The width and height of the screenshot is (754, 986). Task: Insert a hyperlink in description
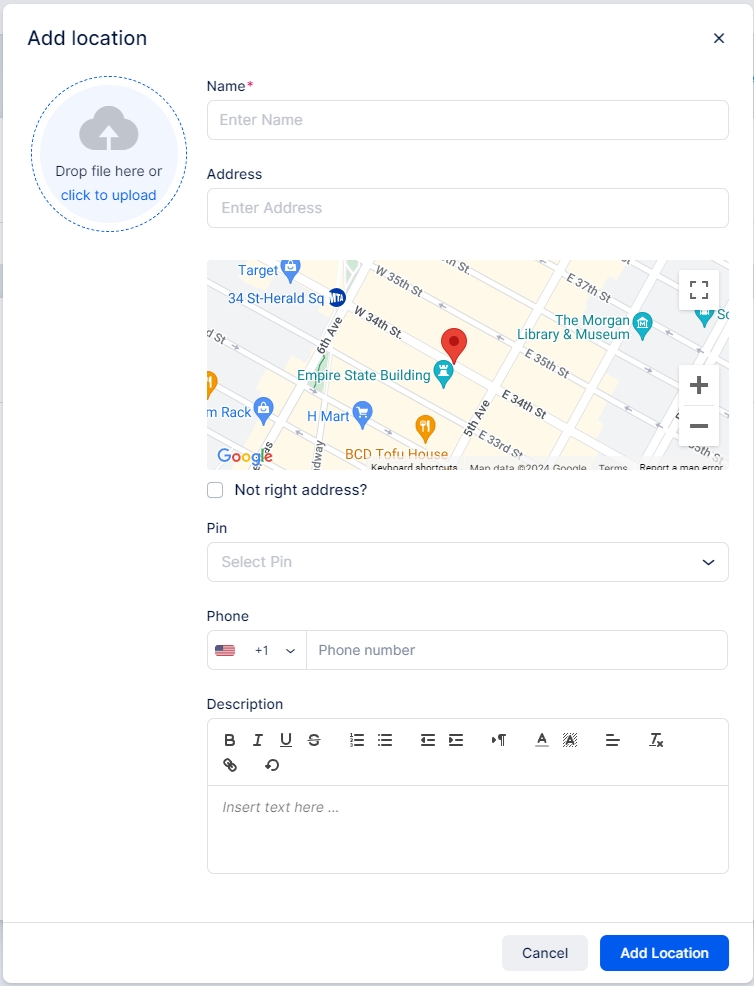click(230, 765)
